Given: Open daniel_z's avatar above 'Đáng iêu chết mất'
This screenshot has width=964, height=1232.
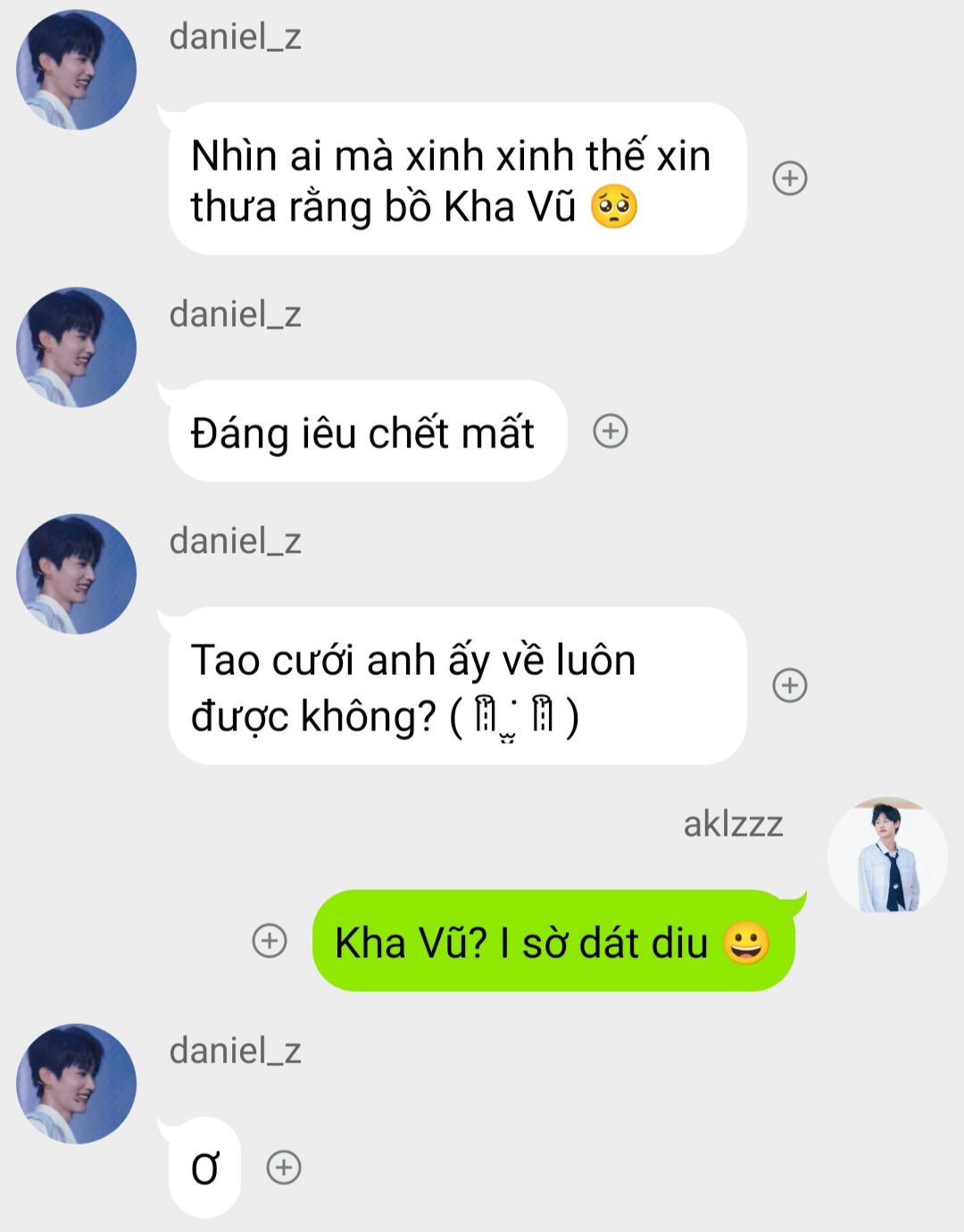Looking at the screenshot, I should [77, 347].
